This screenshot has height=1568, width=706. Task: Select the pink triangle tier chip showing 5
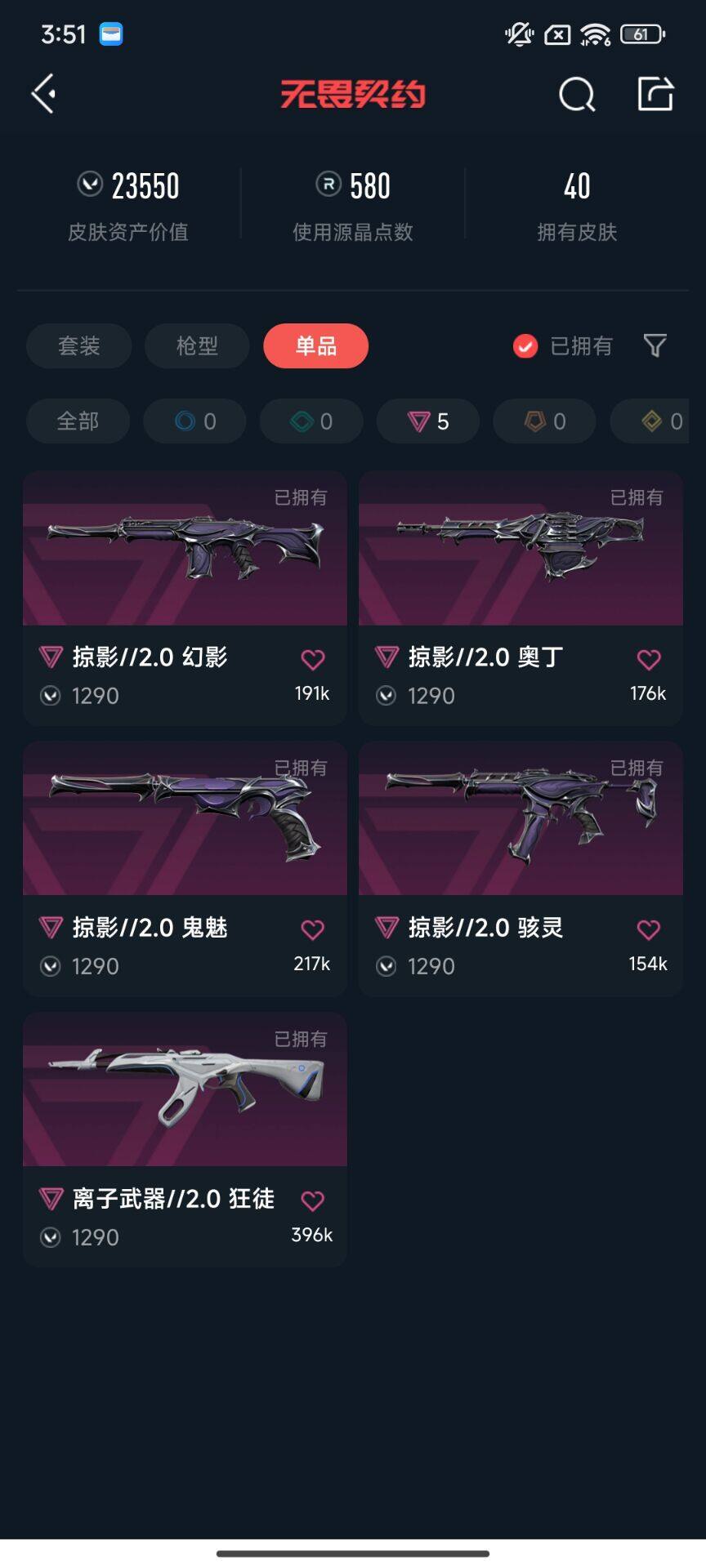(427, 421)
